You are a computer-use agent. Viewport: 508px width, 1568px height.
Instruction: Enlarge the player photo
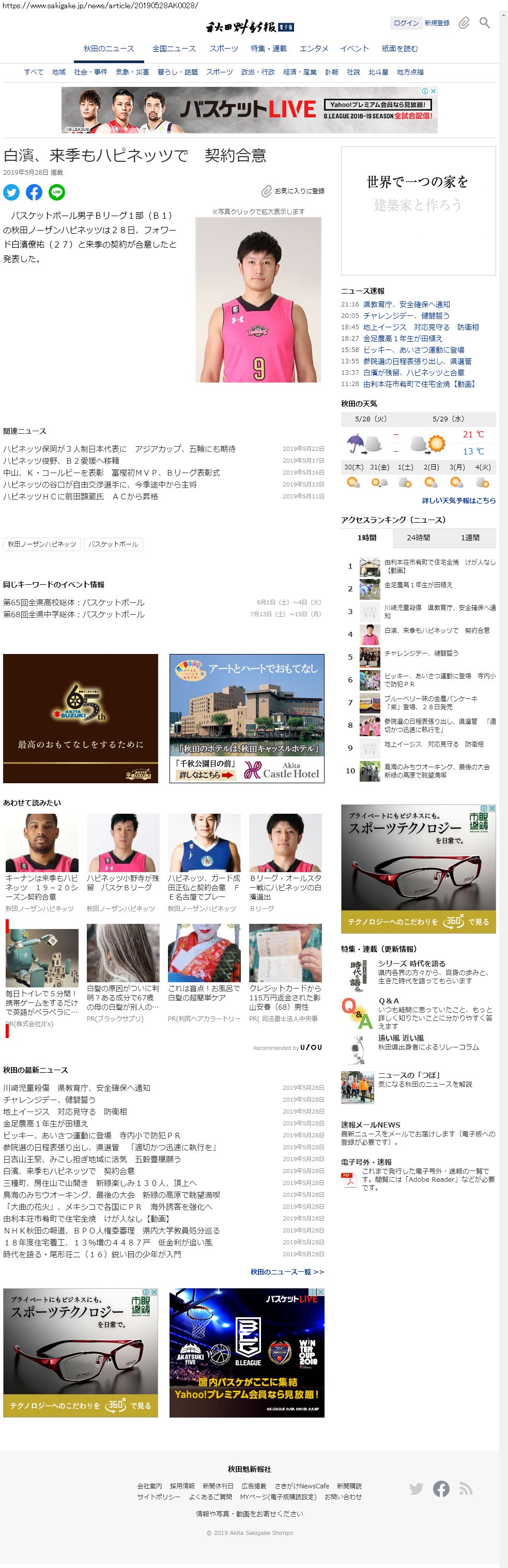(258, 299)
